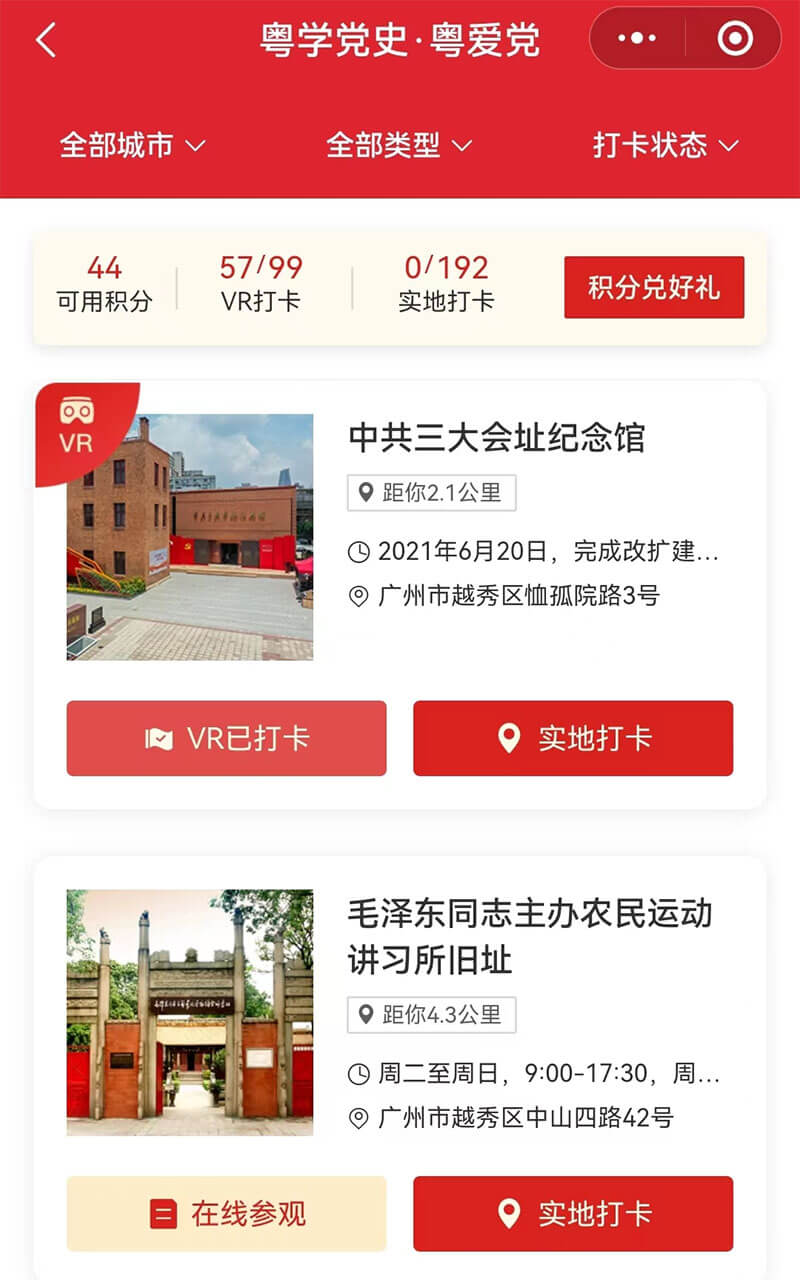
Task: Click the flag icon inside VR已打卡 button
Action: (x=160, y=737)
